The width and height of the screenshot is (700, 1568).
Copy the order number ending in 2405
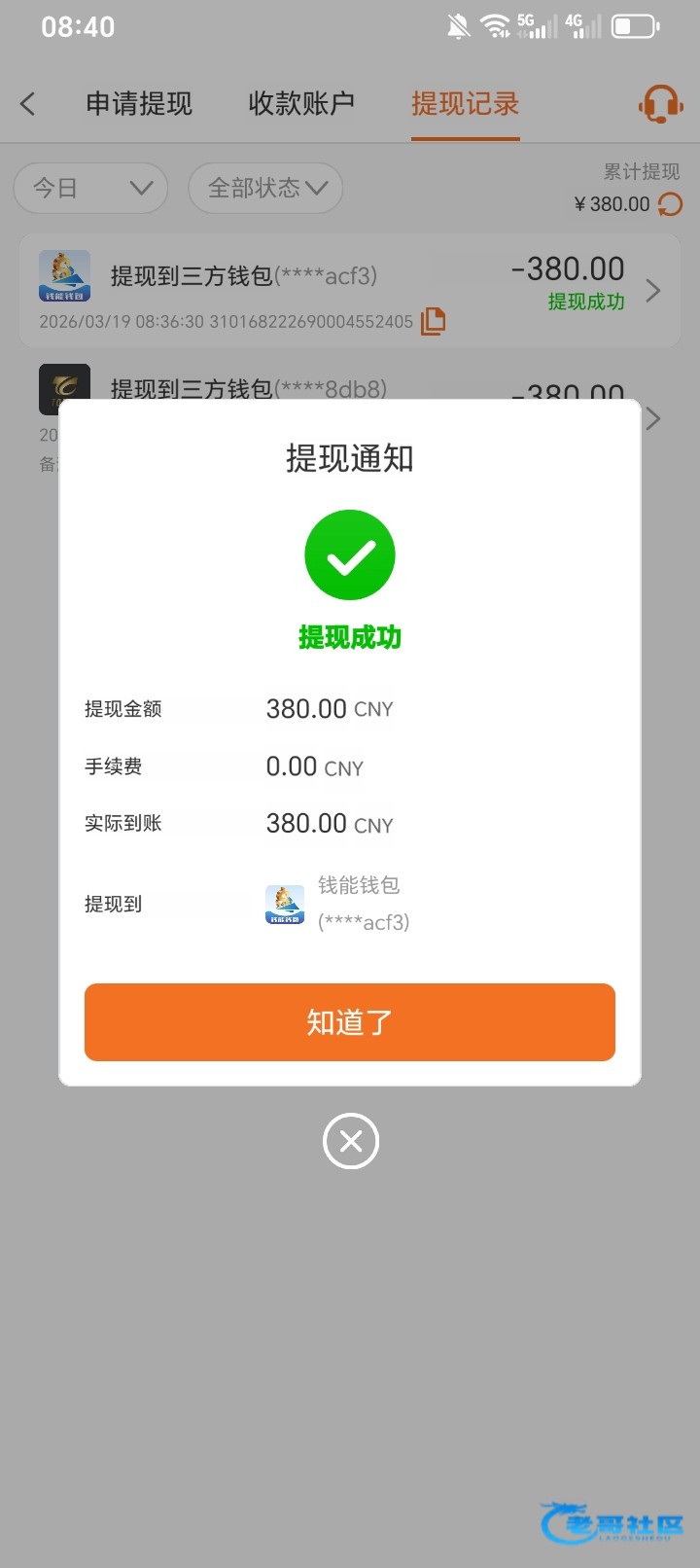(x=433, y=321)
